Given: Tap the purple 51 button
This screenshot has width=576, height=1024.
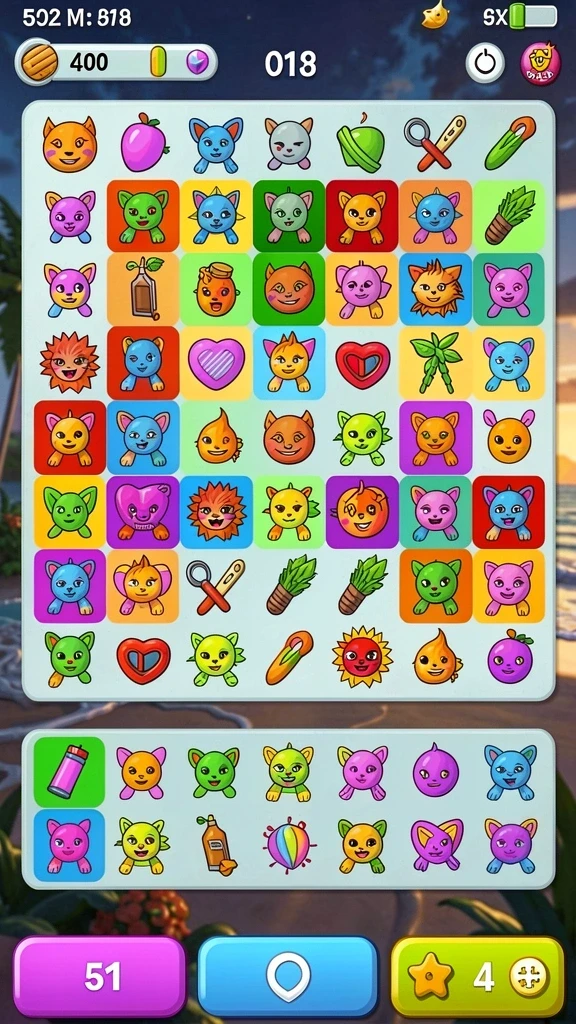Looking at the screenshot, I should point(99,978).
